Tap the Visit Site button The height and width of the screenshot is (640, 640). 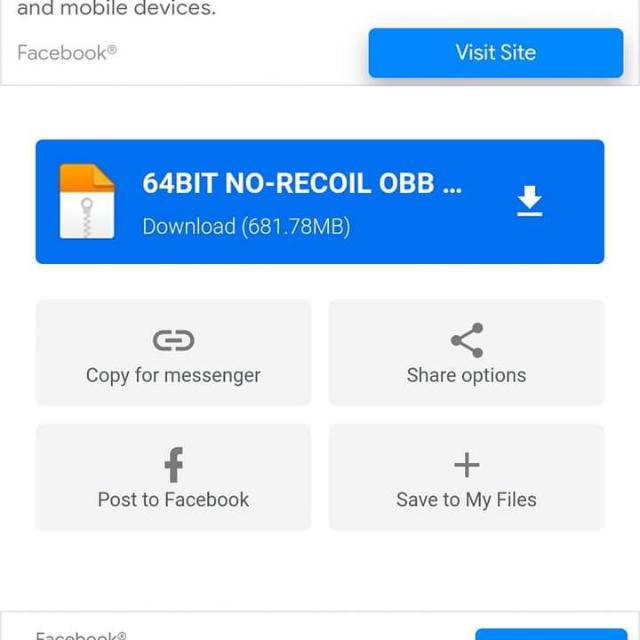495,53
